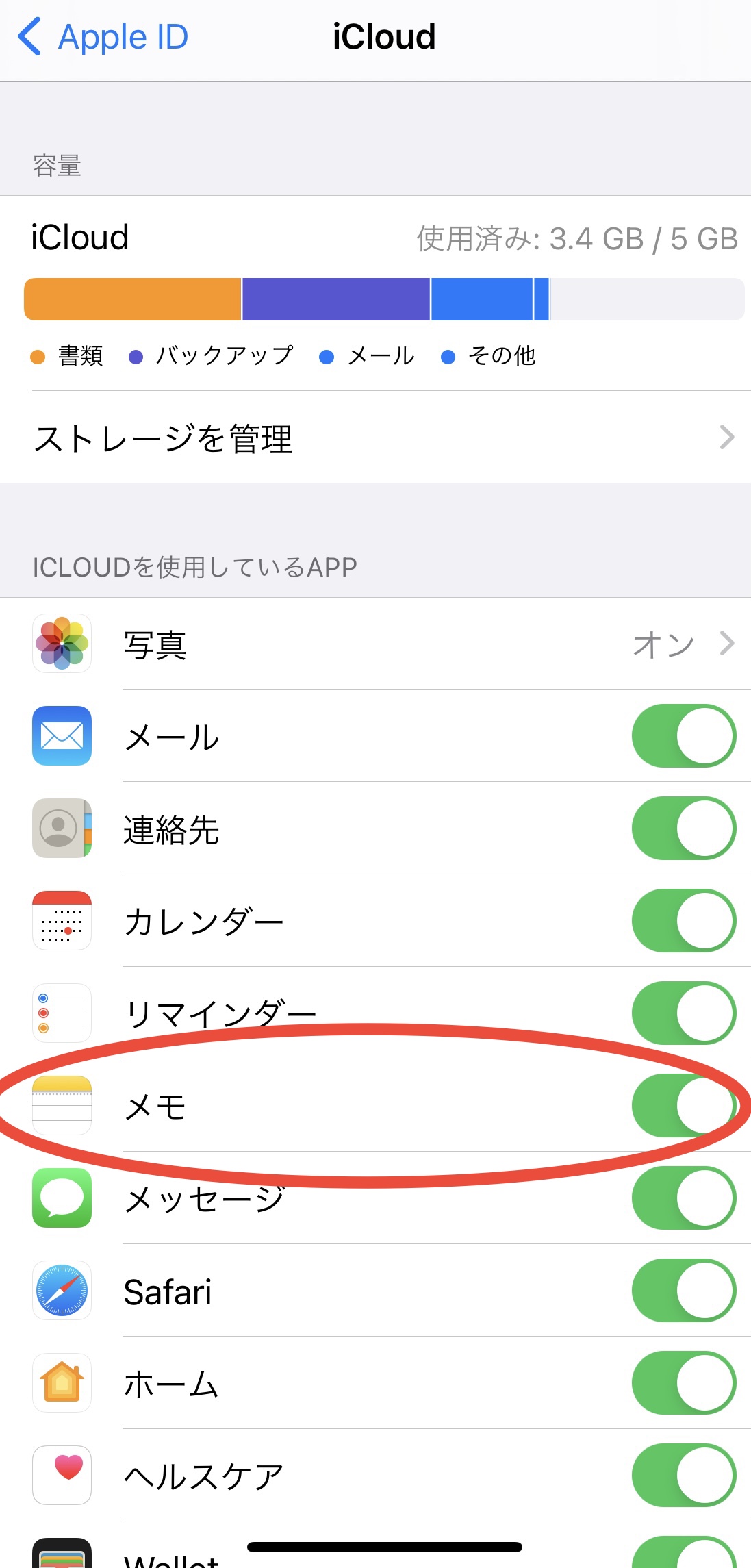This screenshot has height=1568, width=751.
Task: Tap the オン status next to 写真
Action: tap(661, 644)
